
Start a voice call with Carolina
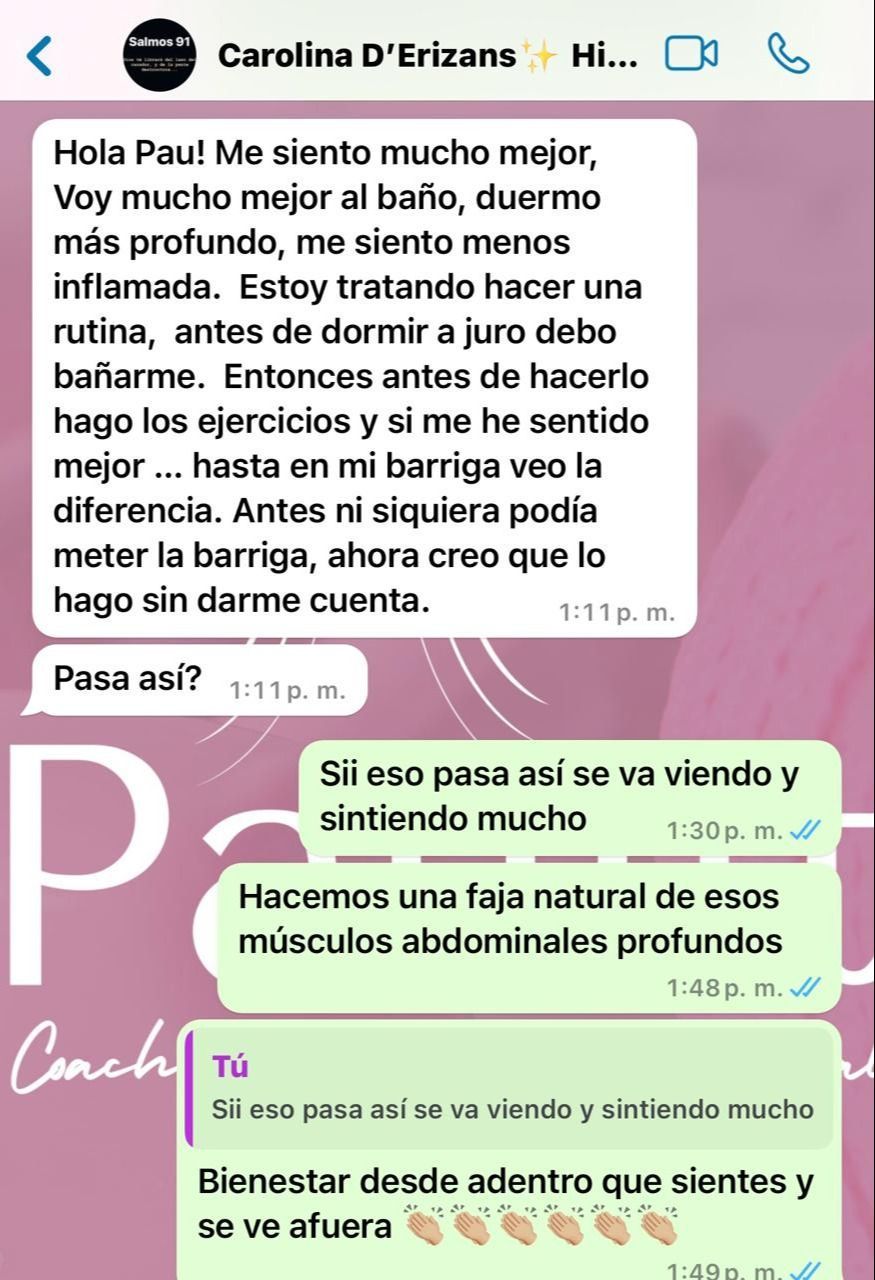coord(788,55)
